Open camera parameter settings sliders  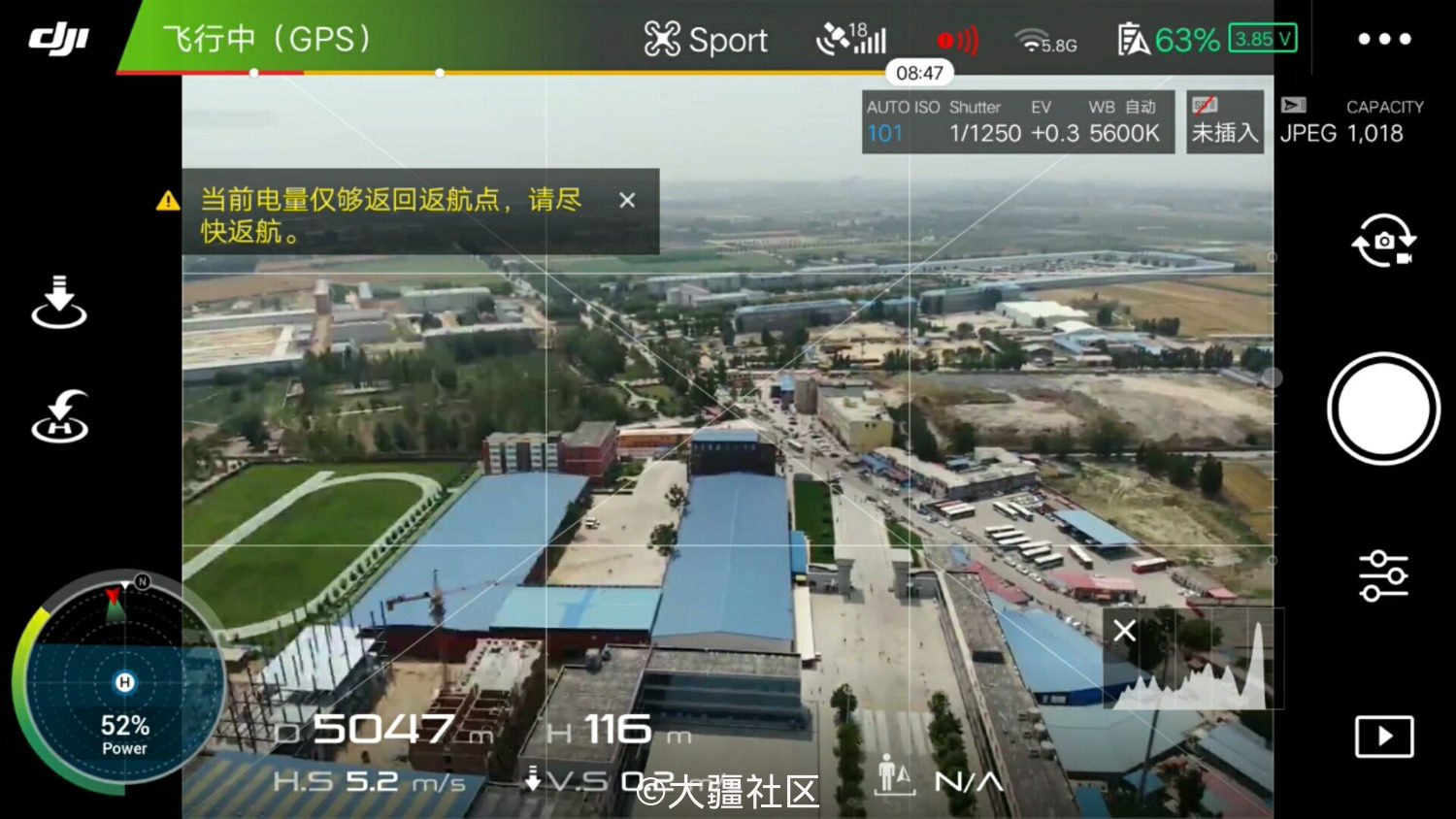1383,576
